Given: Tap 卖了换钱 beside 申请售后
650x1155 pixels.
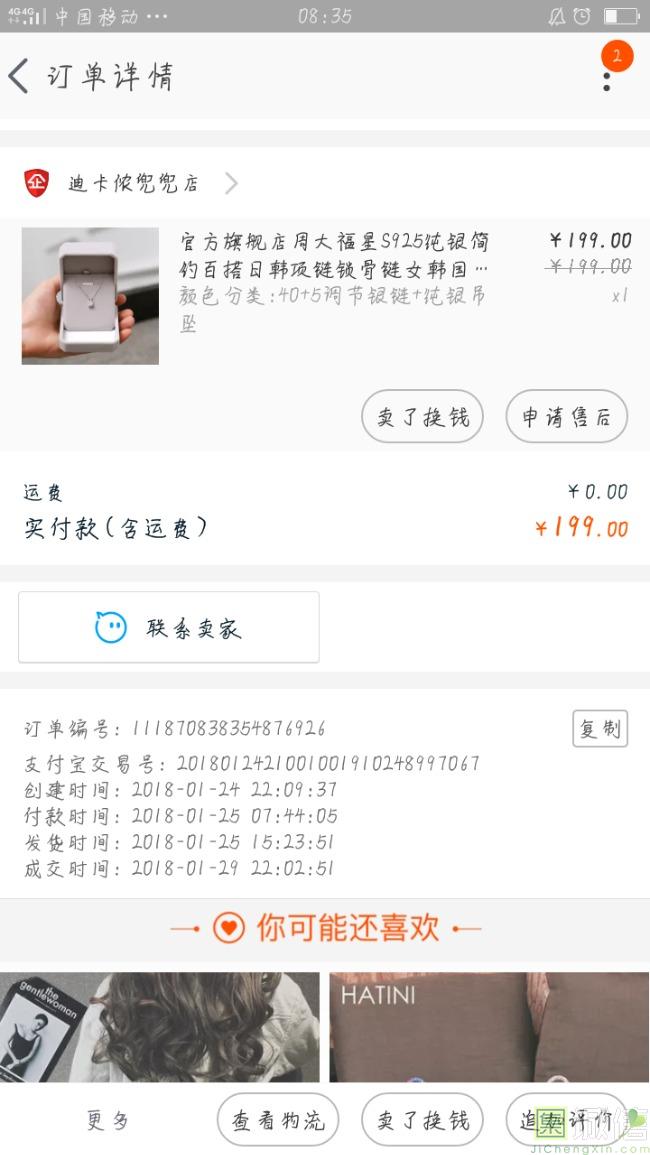Looking at the screenshot, I should 422,416.
